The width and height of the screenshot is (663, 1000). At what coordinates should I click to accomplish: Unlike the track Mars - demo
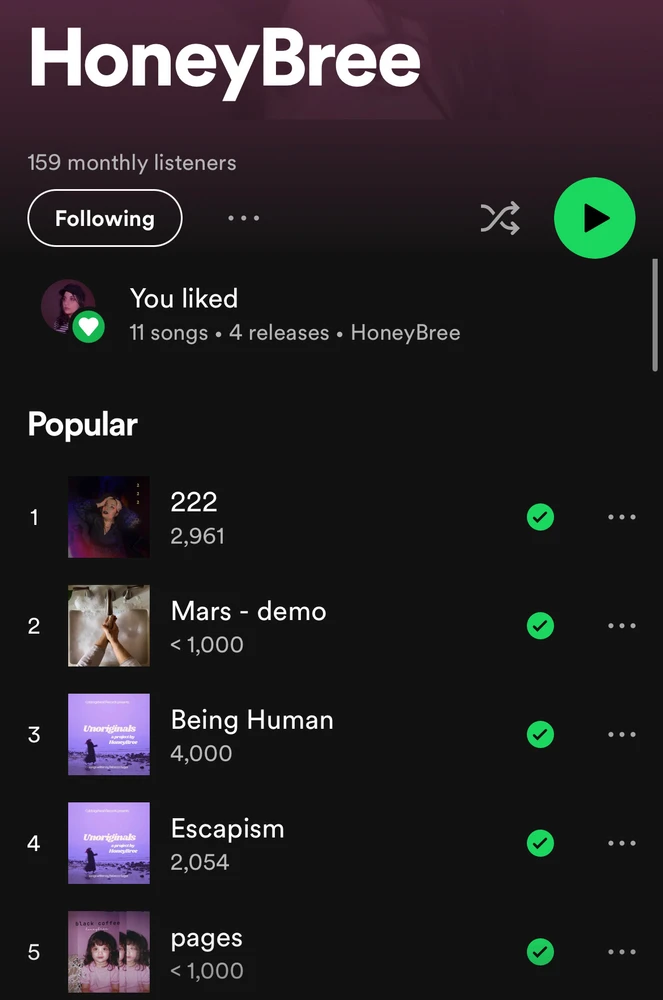click(x=540, y=626)
